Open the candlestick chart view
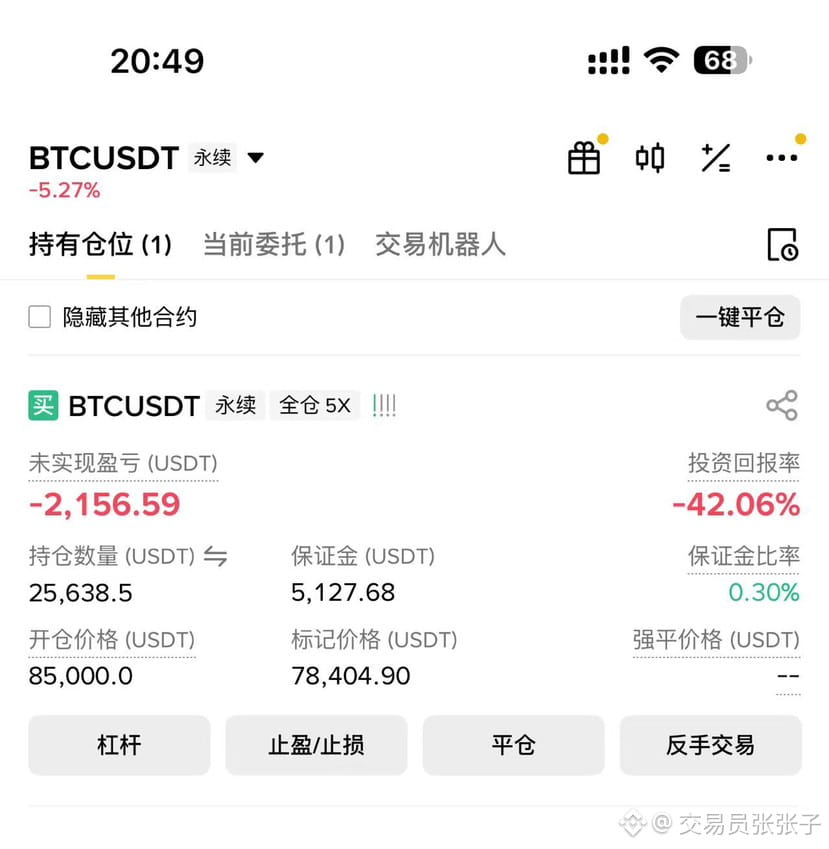This screenshot has width=829, height=849. (650, 158)
